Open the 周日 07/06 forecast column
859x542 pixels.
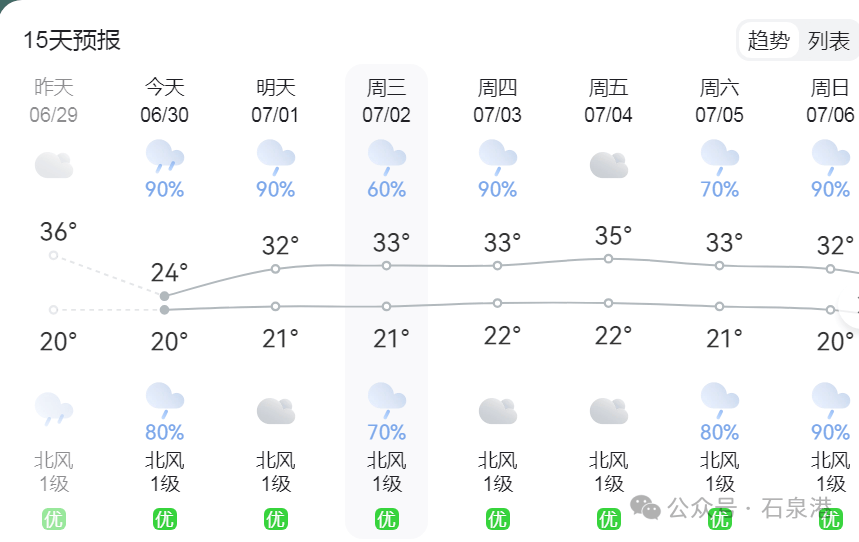click(830, 101)
